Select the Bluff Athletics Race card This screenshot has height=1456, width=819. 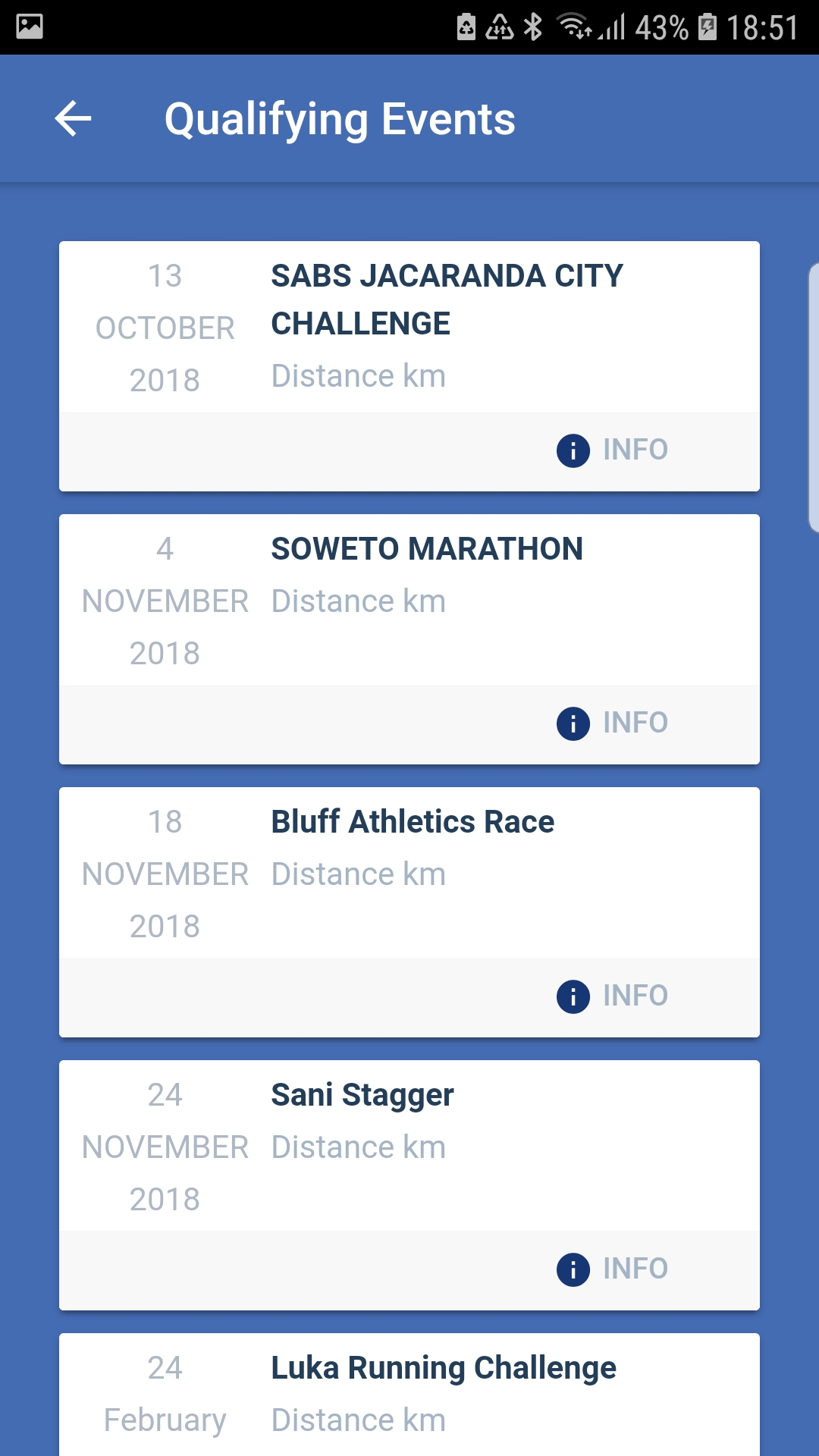coord(409,874)
